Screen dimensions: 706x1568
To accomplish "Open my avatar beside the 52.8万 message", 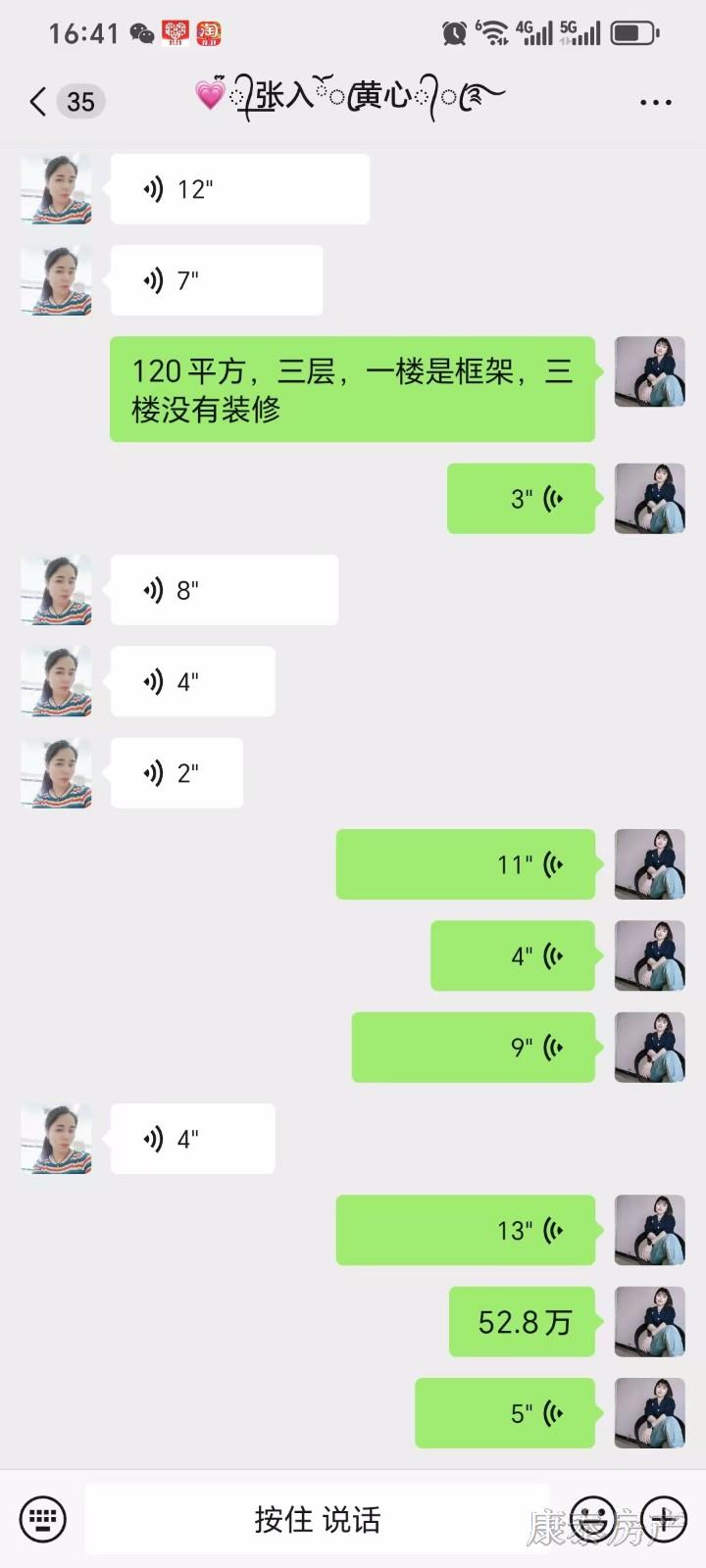I will point(649,1322).
